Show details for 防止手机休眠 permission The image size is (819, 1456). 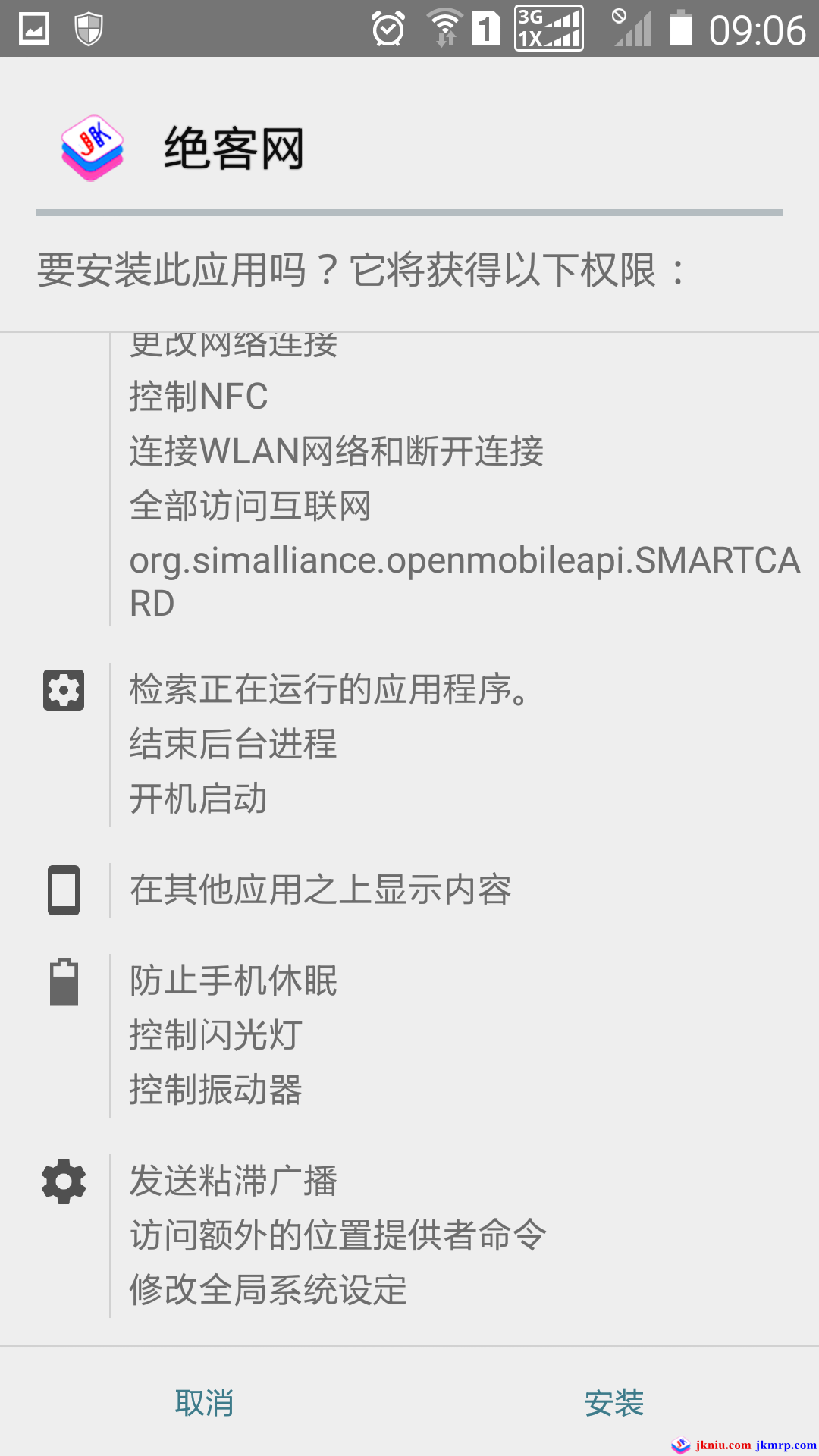[234, 981]
